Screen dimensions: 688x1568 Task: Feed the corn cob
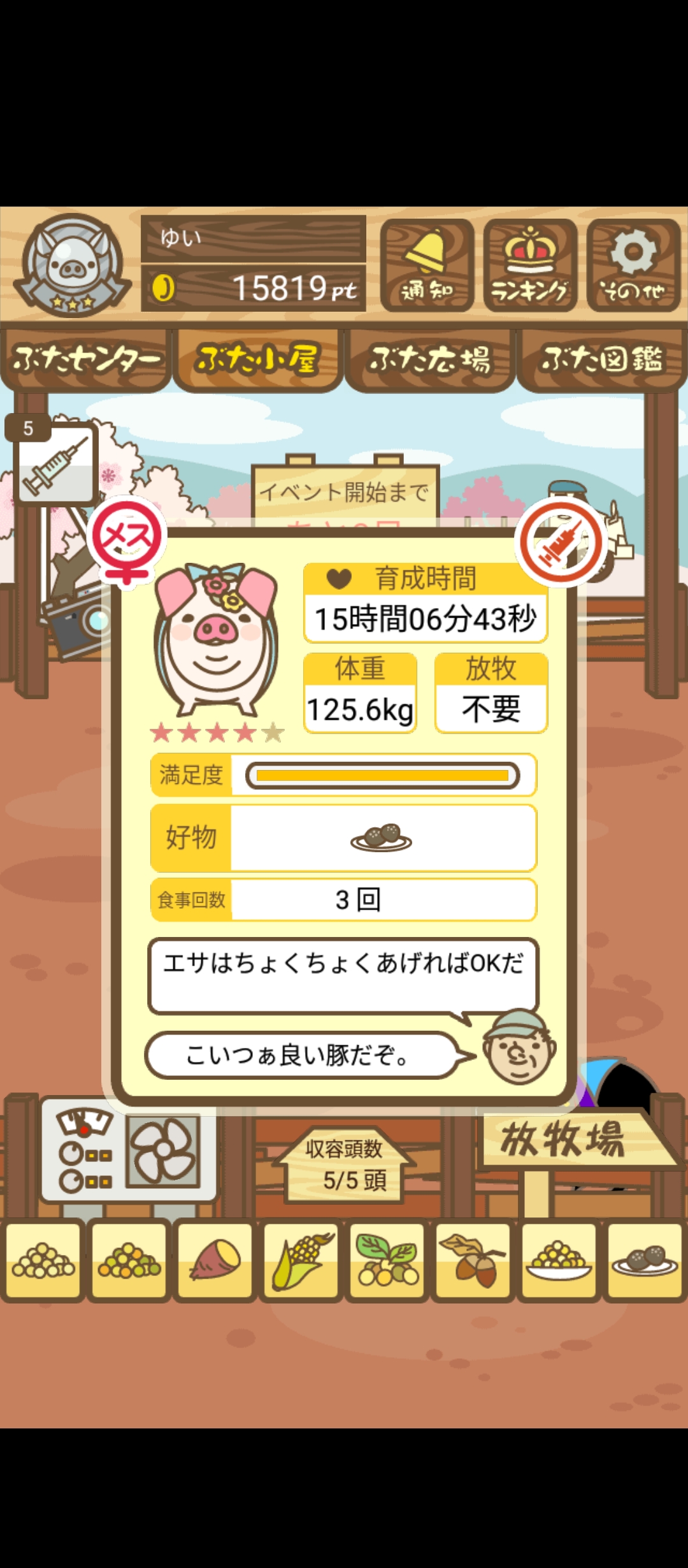click(301, 1260)
